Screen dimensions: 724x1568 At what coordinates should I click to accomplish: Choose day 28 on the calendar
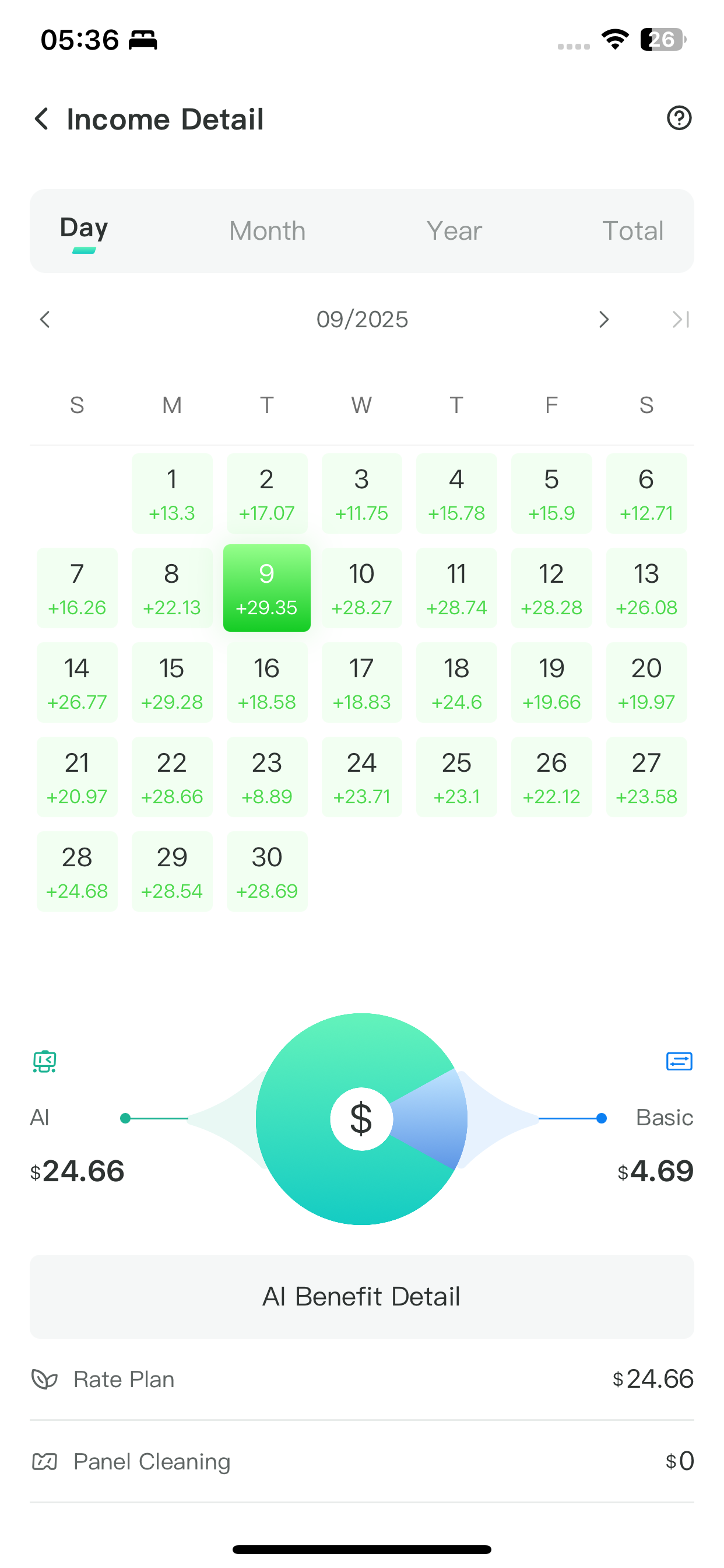coord(78,871)
